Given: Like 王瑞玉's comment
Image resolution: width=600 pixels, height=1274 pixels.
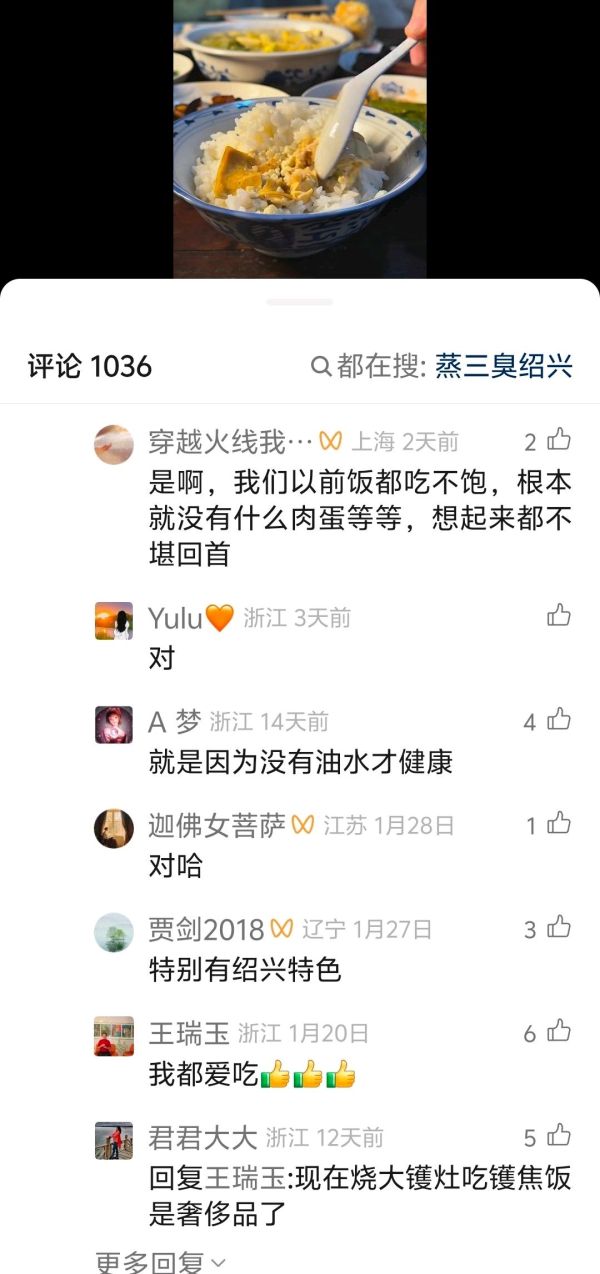Looking at the screenshot, I should coord(559,1032).
